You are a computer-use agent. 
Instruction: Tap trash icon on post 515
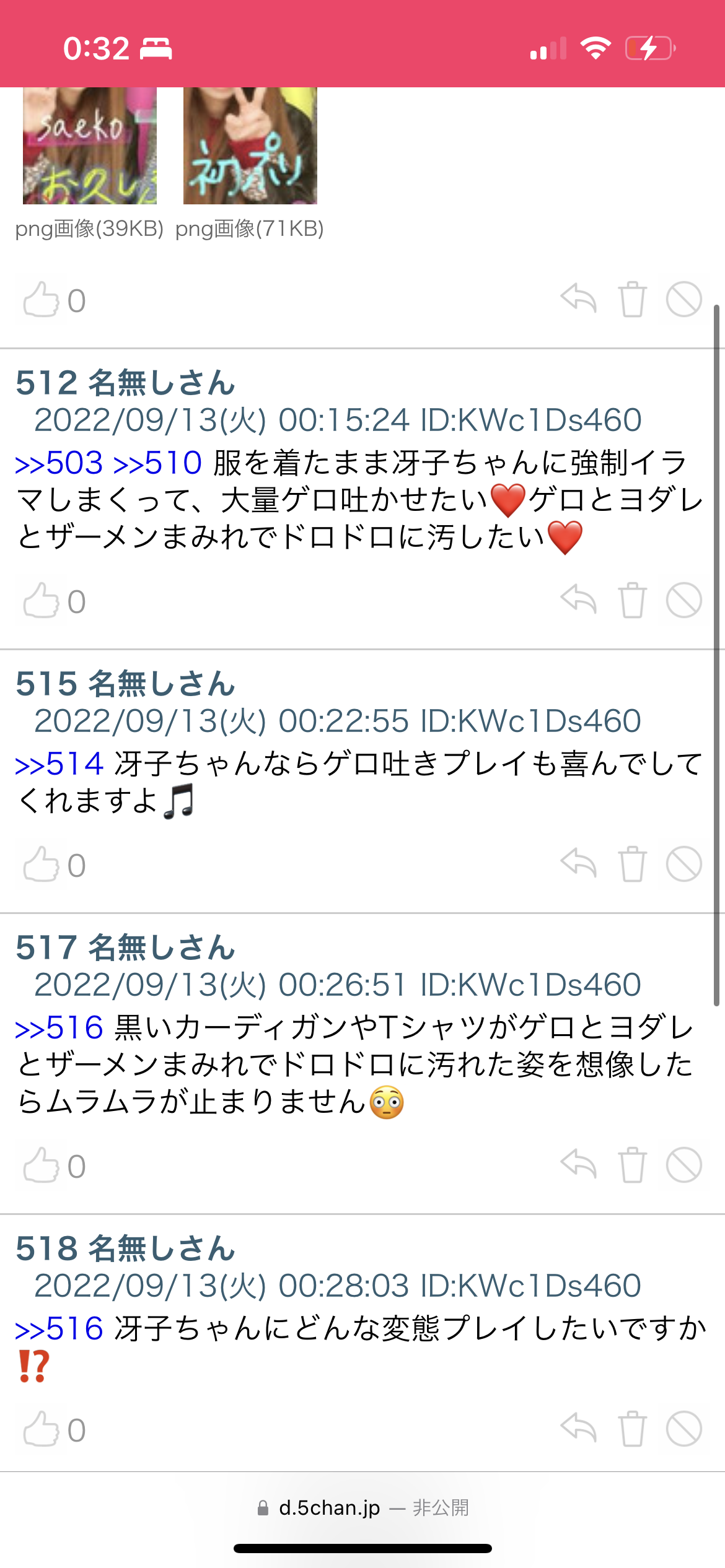tap(632, 863)
